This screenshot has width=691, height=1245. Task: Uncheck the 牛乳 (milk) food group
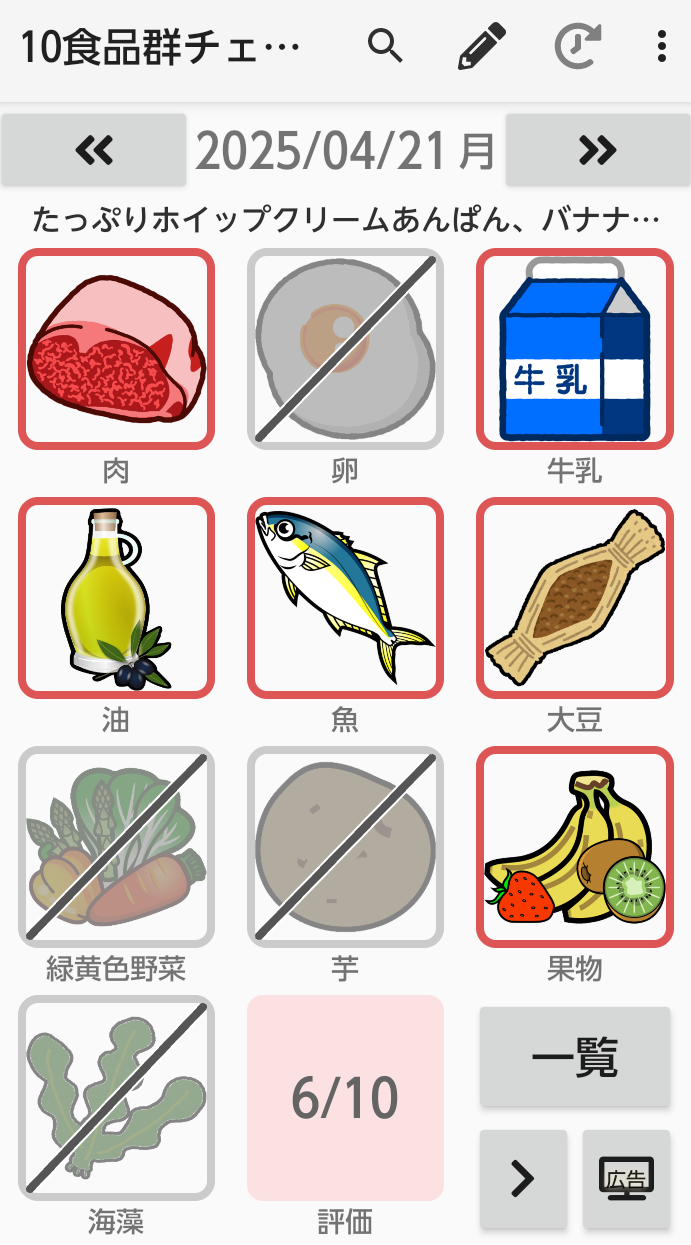[x=575, y=348]
